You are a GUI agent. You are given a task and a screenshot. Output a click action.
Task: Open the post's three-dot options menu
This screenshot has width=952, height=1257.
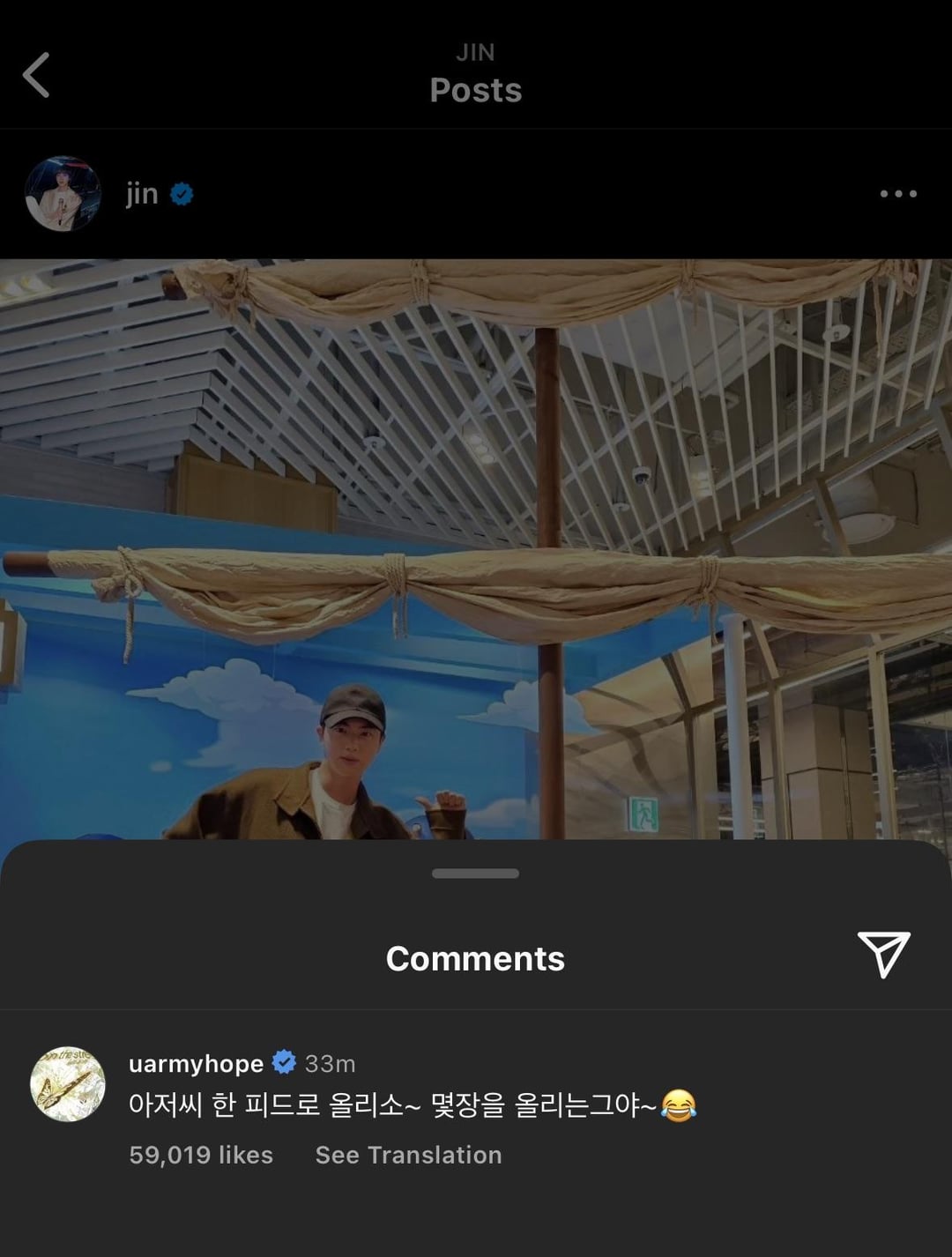click(x=898, y=194)
